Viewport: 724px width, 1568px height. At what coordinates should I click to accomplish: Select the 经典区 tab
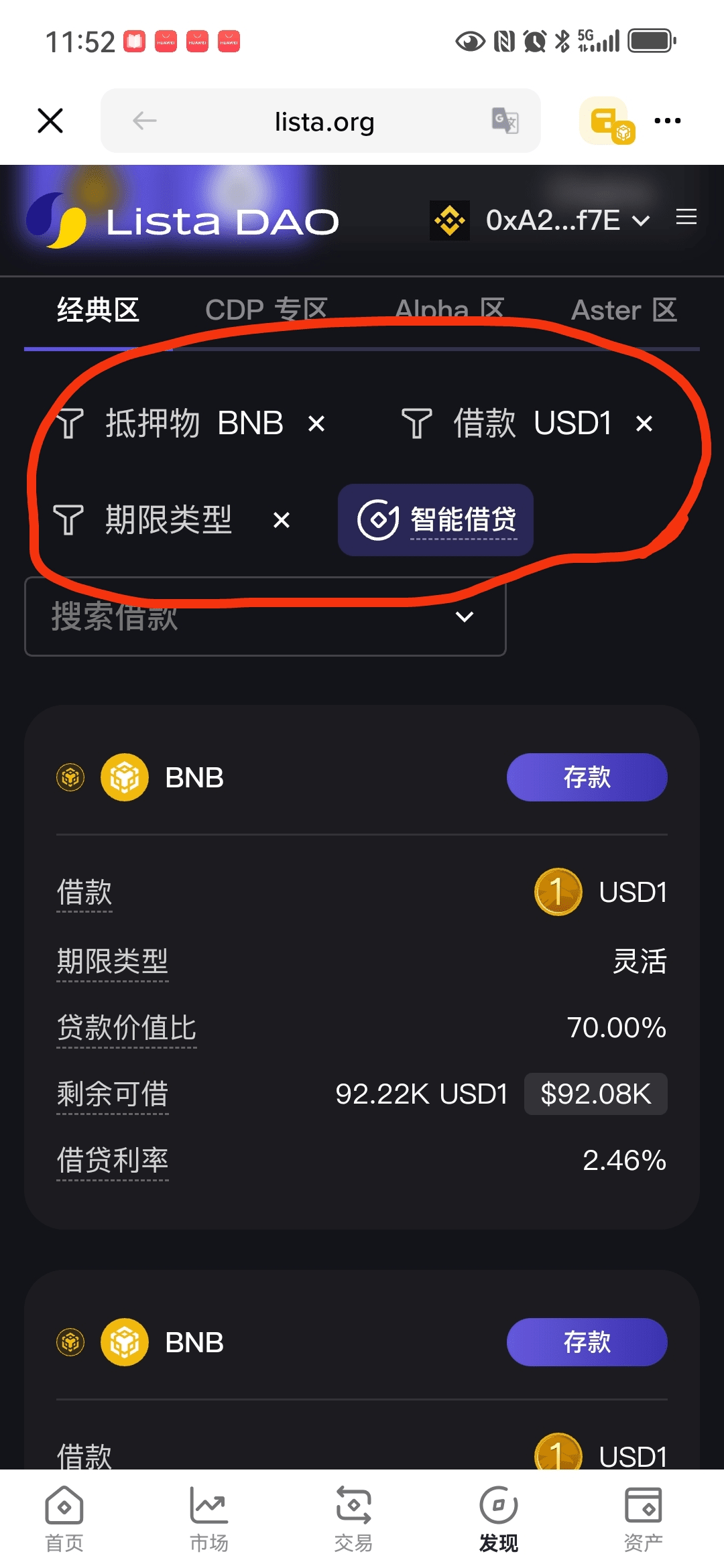[x=98, y=310]
